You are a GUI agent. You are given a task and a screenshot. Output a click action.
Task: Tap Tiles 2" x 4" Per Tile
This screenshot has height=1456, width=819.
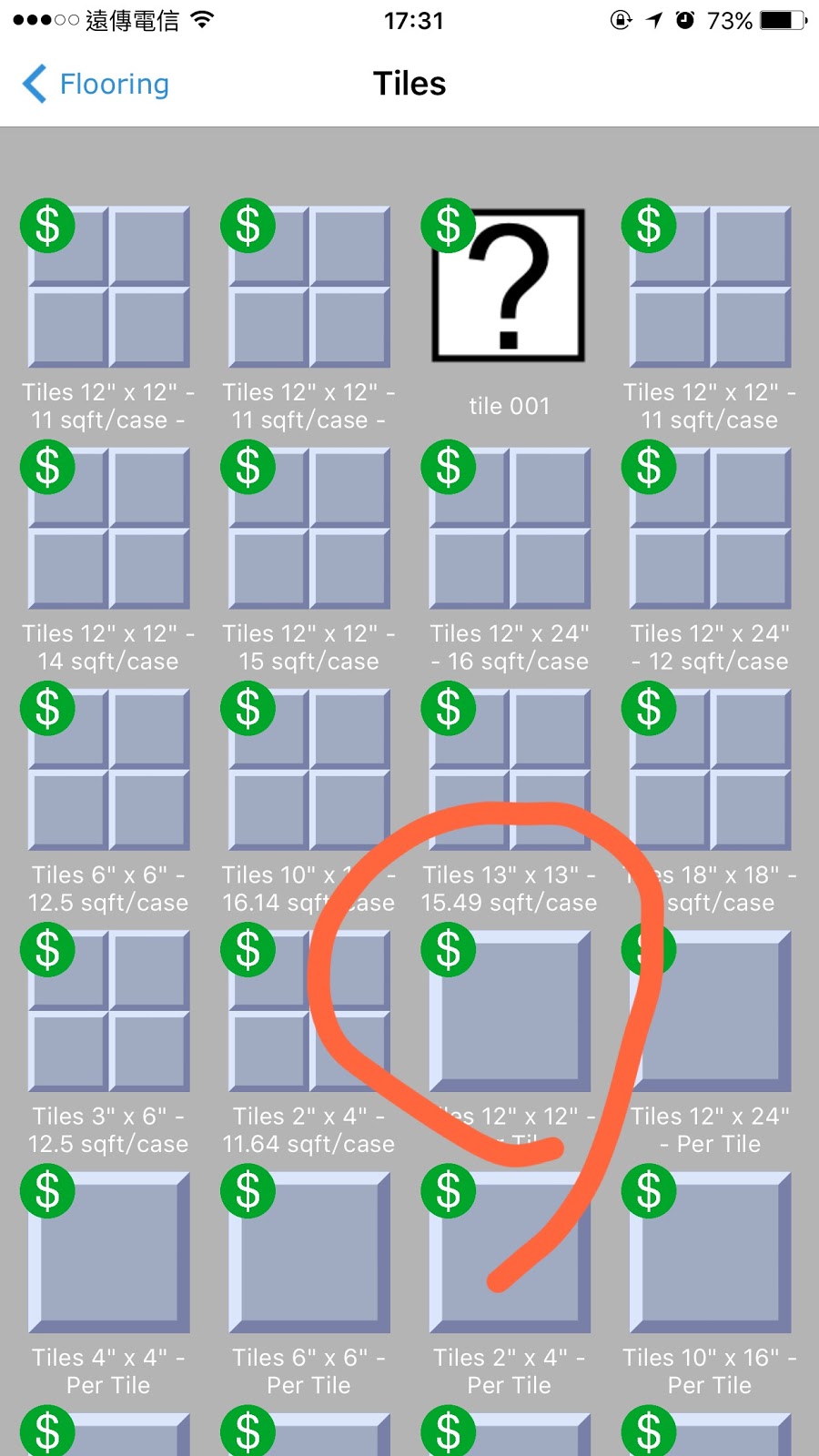(x=510, y=1251)
